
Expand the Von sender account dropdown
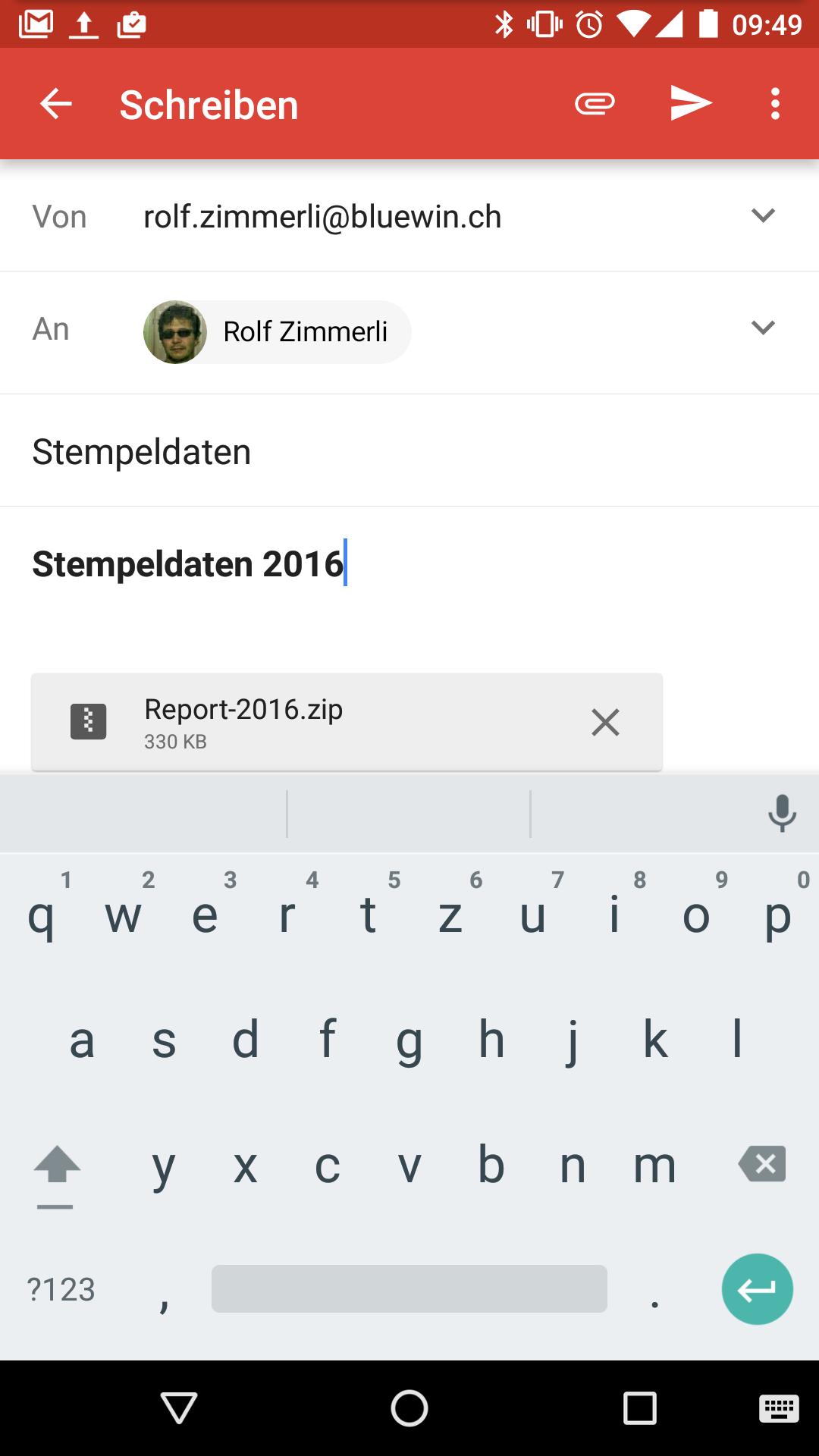(763, 216)
